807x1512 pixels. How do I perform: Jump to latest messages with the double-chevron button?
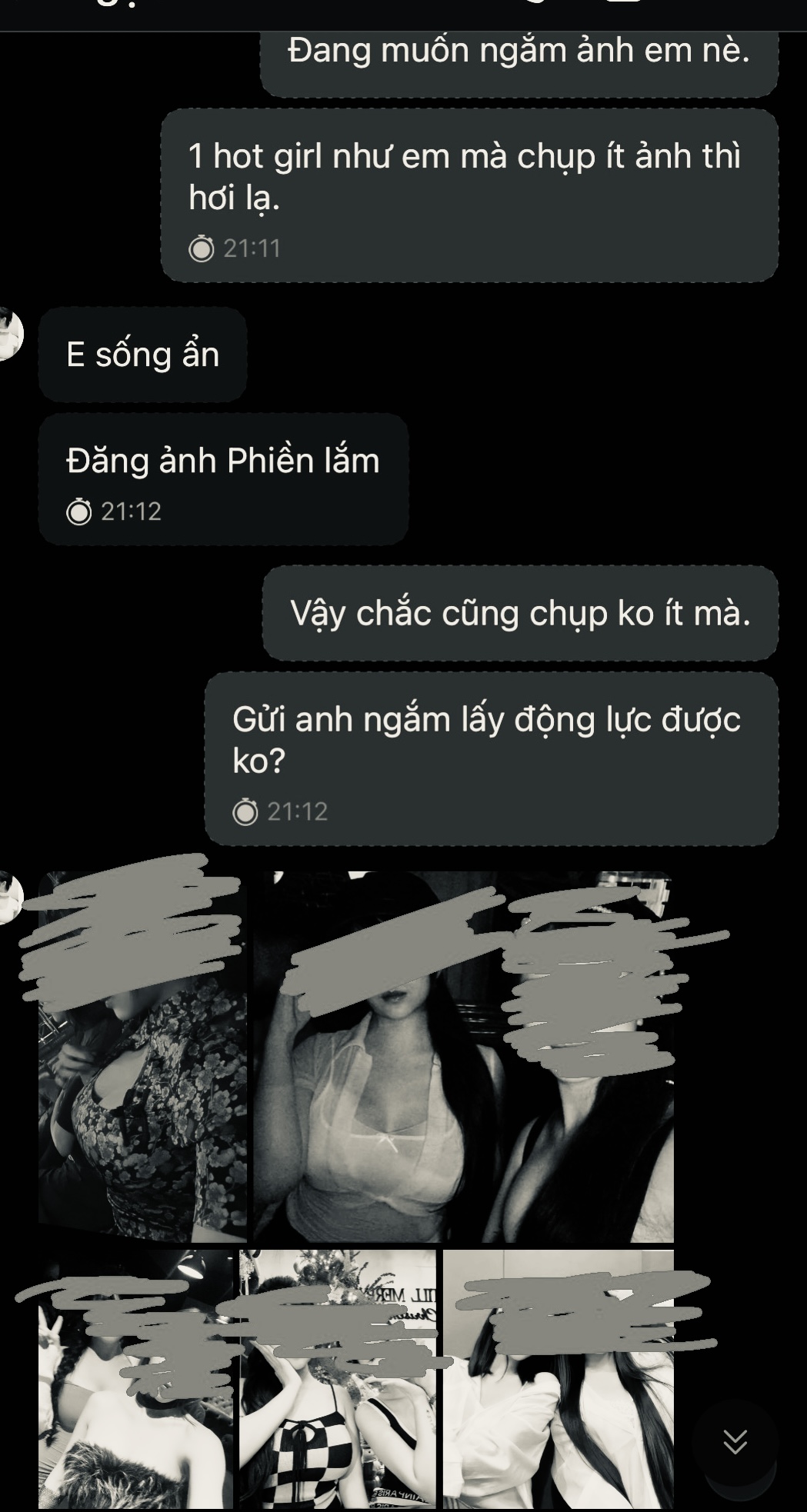click(x=735, y=1441)
